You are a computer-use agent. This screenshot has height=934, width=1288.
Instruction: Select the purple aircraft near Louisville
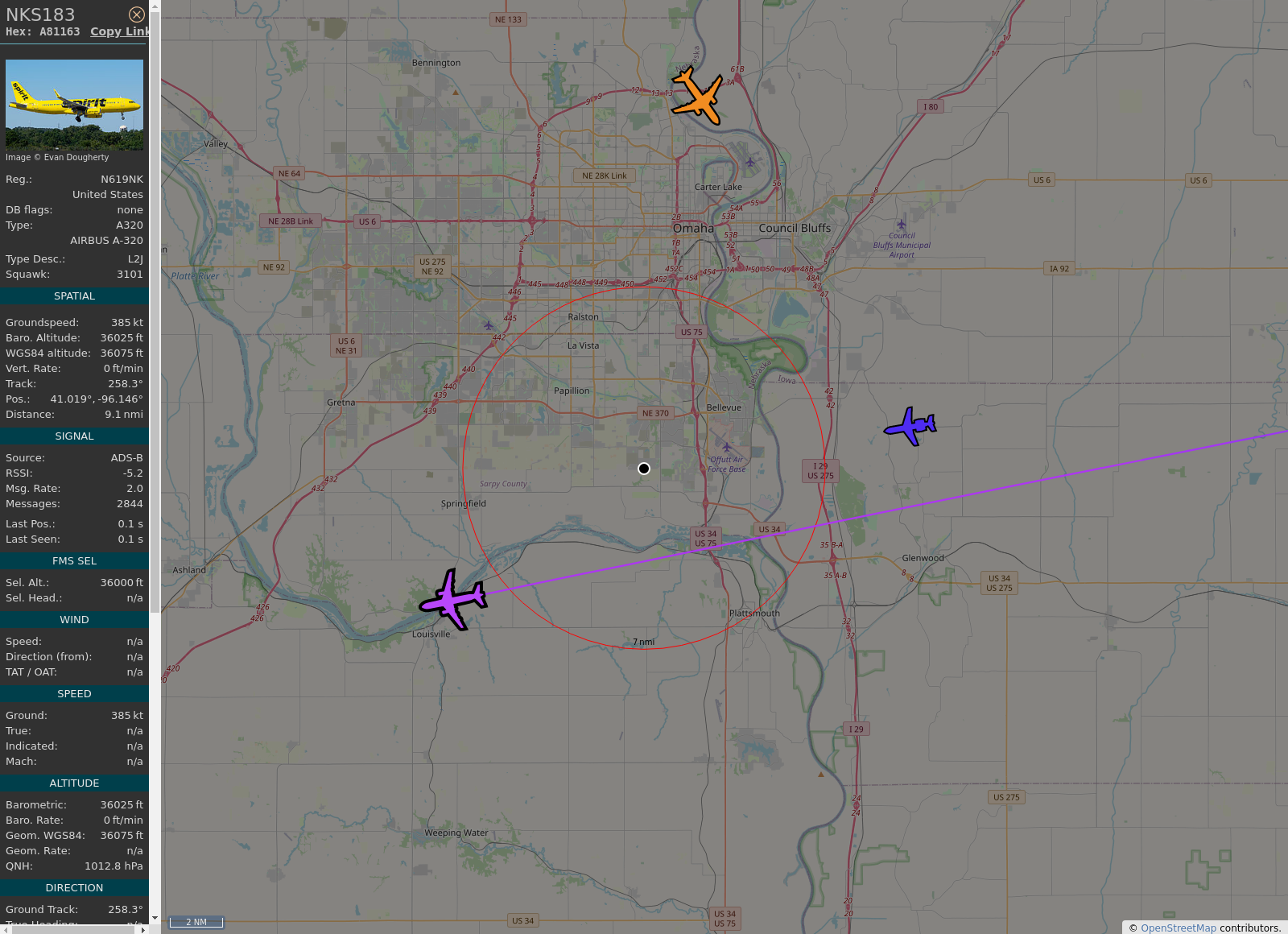[453, 598]
